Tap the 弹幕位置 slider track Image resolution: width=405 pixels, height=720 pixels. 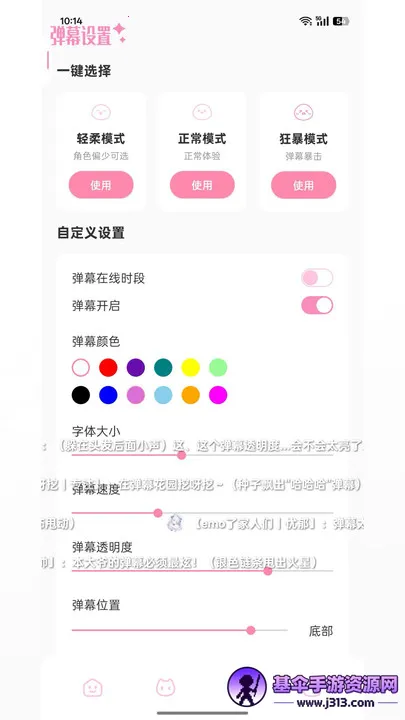coord(180,630)
